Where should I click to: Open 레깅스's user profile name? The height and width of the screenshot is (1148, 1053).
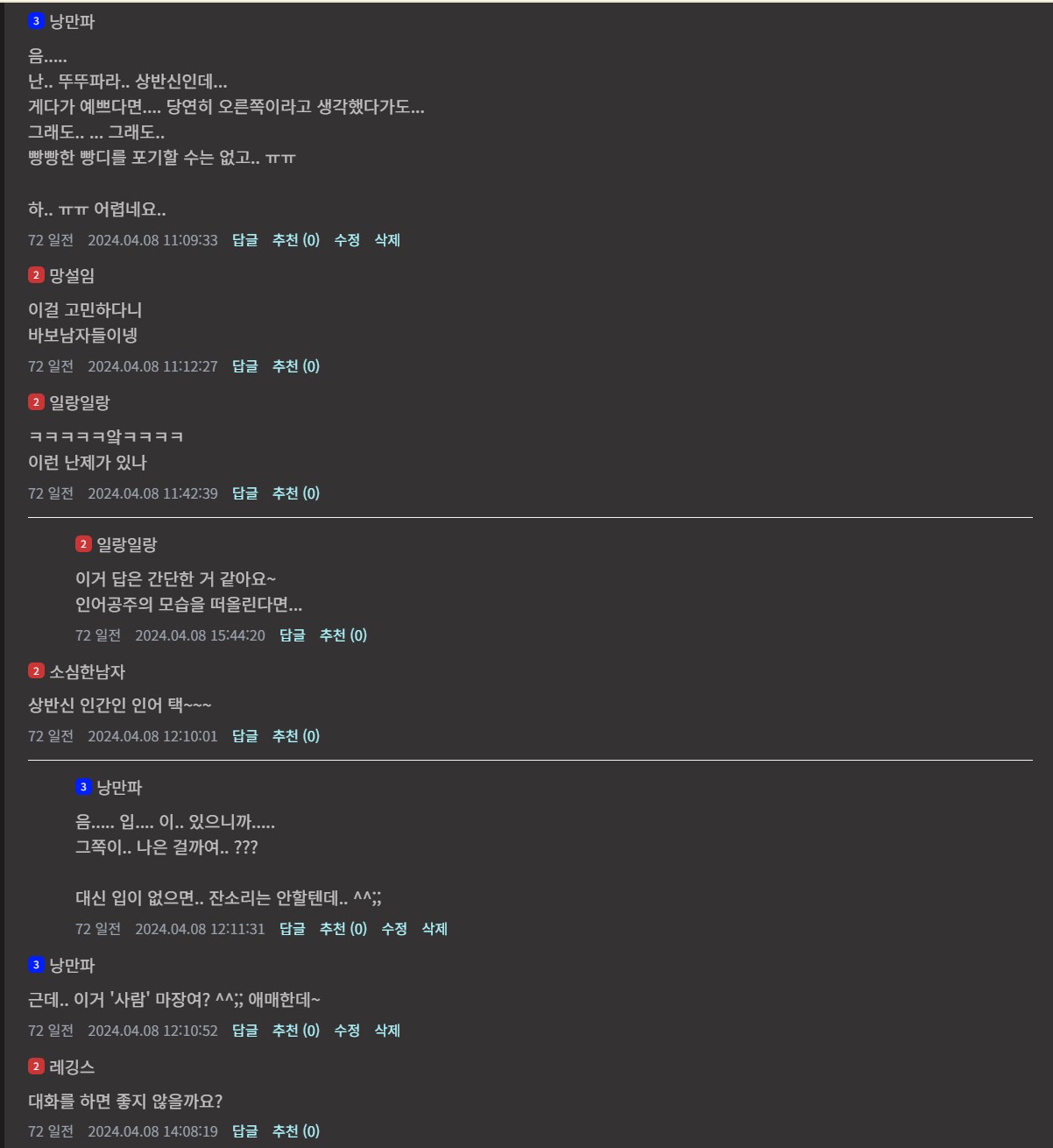tap(72, 1067)
